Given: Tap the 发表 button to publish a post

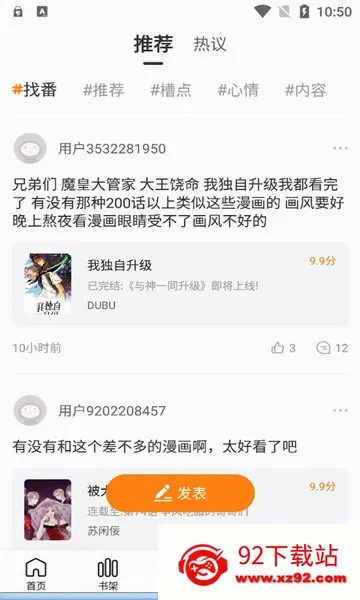Looking at the screenshot, I should [180, 493].
